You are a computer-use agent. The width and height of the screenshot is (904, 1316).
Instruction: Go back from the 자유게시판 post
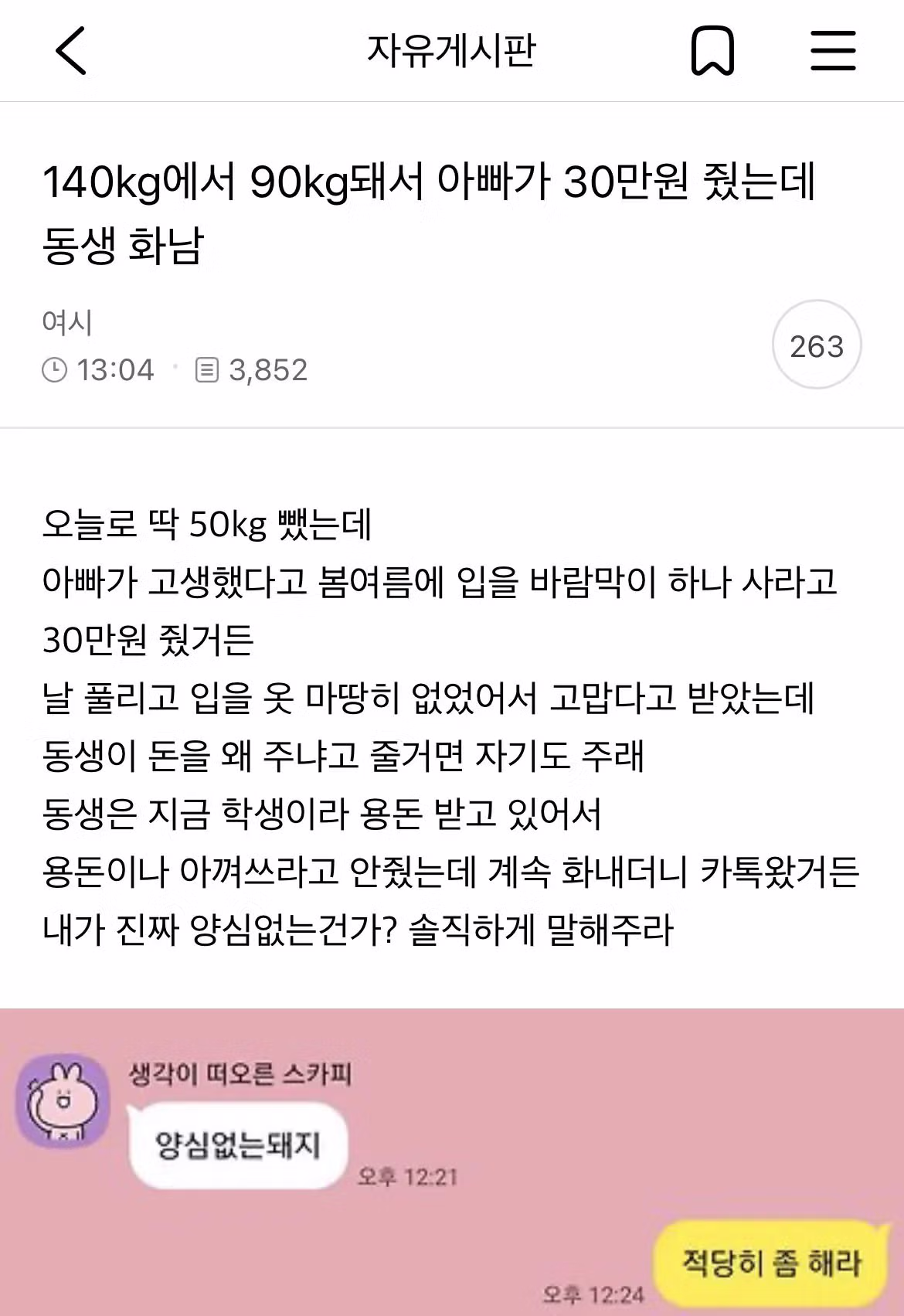click(x=71, y=51)
